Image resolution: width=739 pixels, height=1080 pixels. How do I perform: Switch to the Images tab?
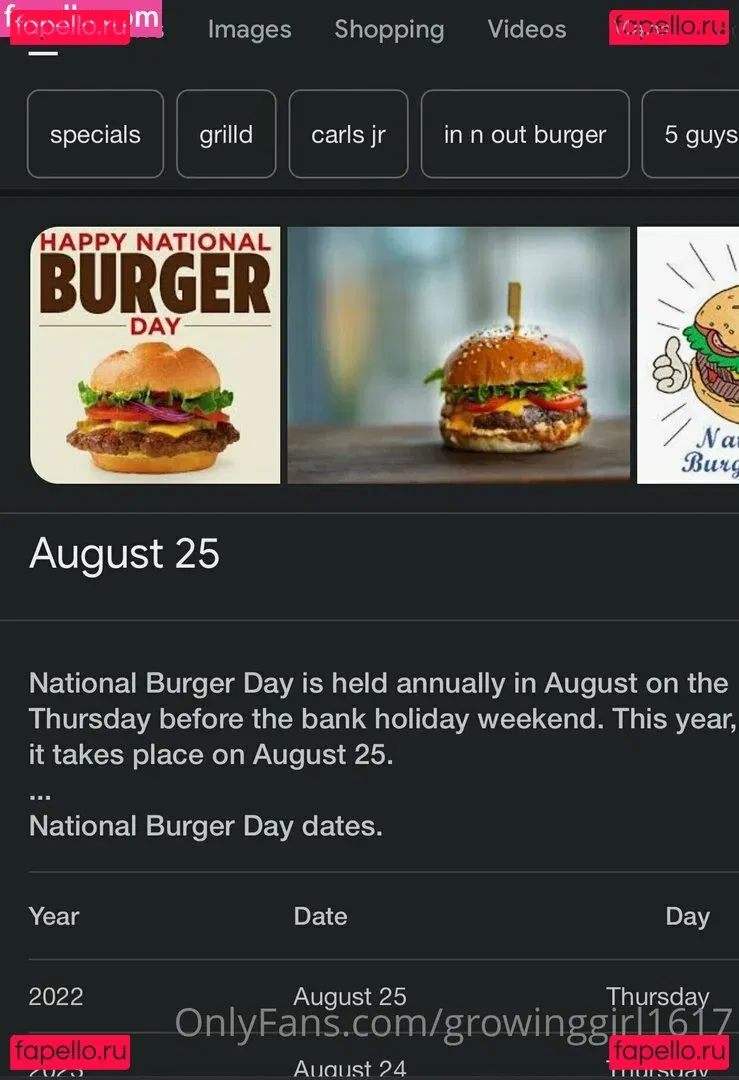pyautogui.click(x=249, y=30)
